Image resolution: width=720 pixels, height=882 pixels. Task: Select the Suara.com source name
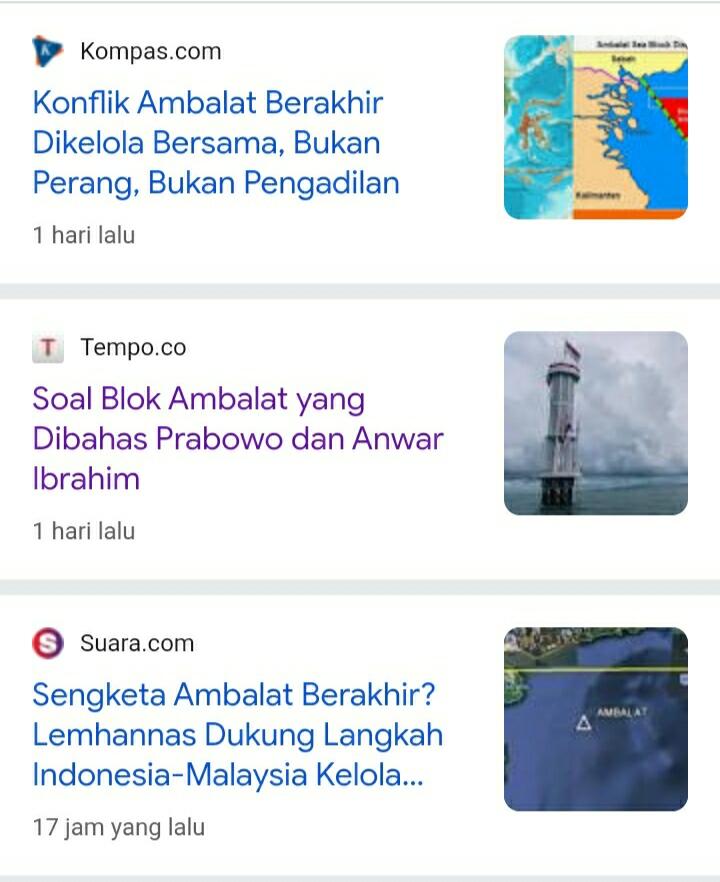click(137, 644)
